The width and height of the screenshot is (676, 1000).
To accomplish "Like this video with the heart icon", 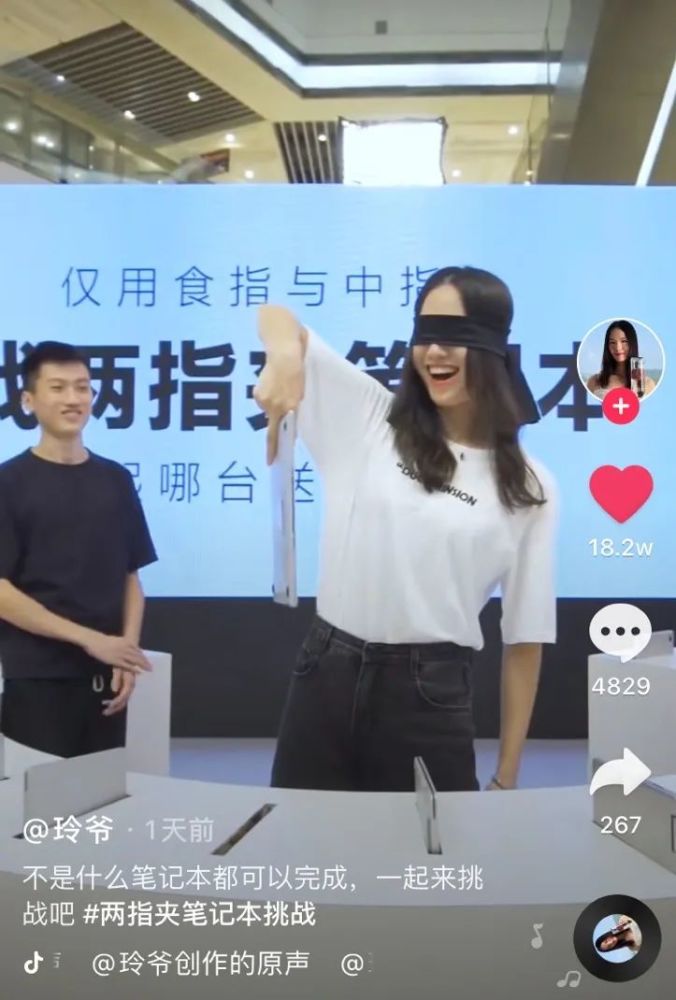I will pyautogui.click(x=620, y=493).
